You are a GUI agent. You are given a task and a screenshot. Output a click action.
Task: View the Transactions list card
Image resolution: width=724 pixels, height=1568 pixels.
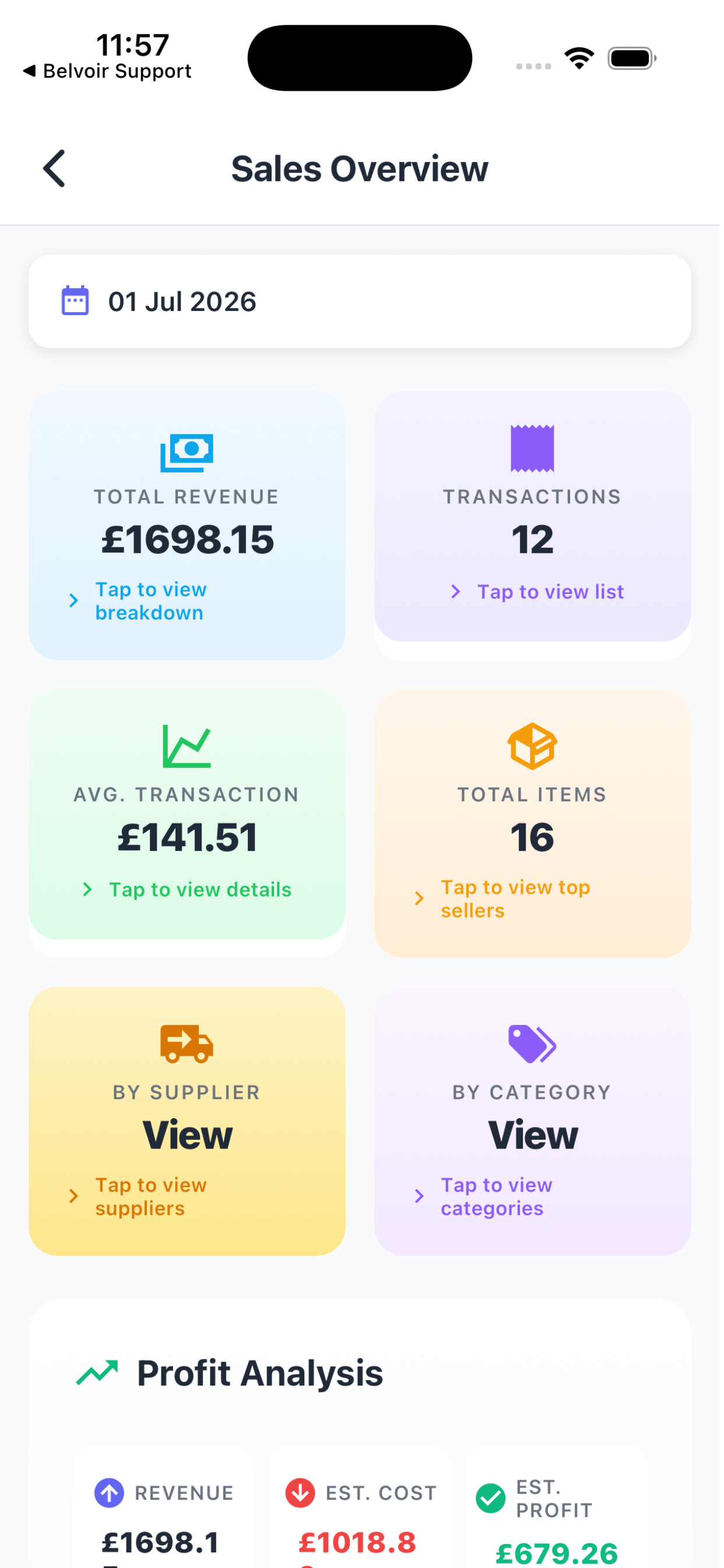[x=535, y=519]
